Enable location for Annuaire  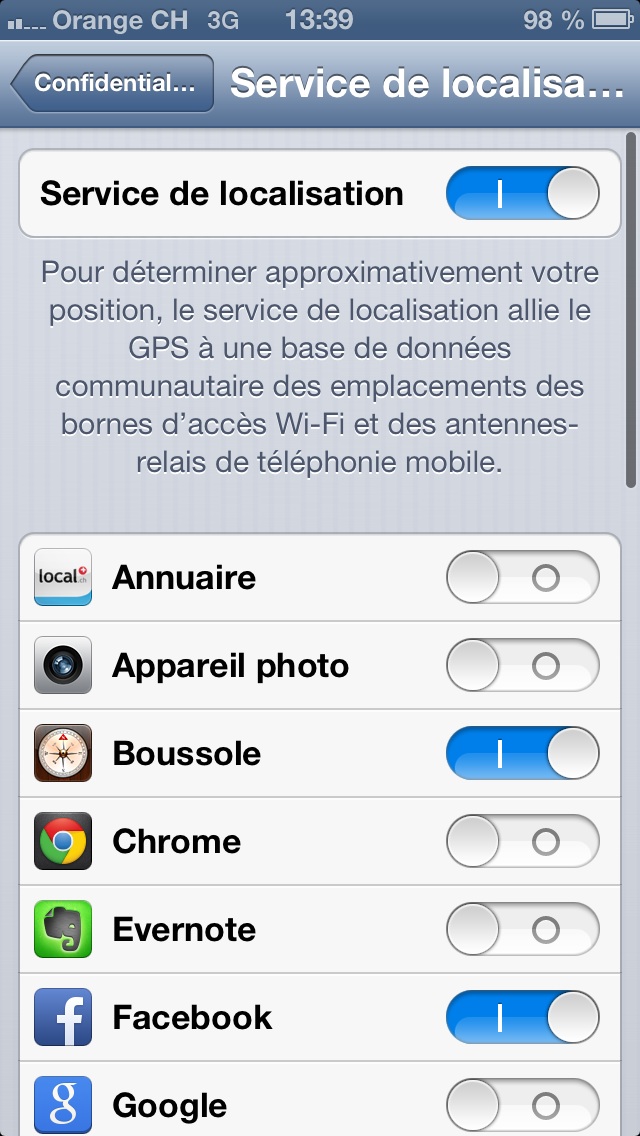coord(522,578)
